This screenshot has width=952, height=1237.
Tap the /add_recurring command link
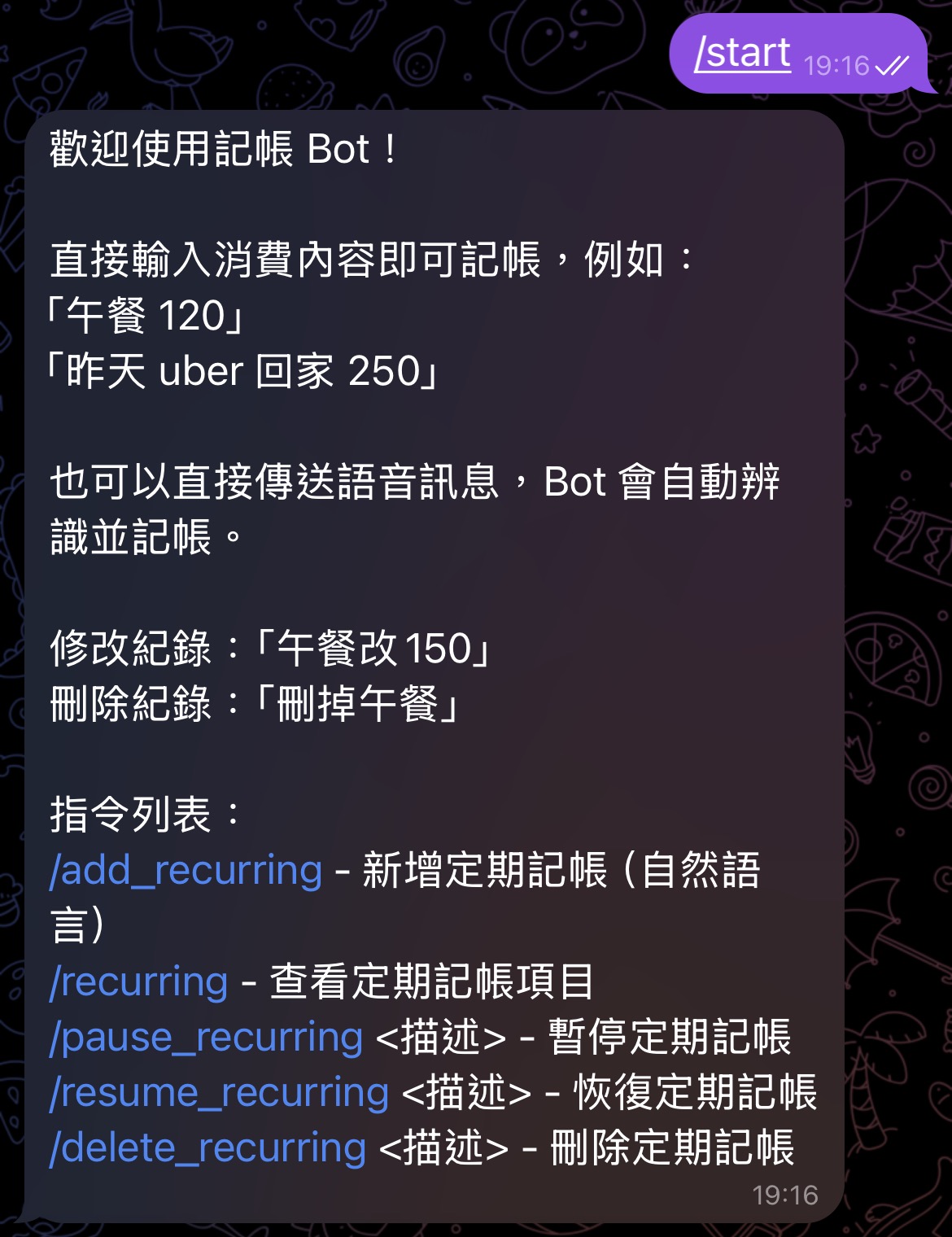(186, 871)
